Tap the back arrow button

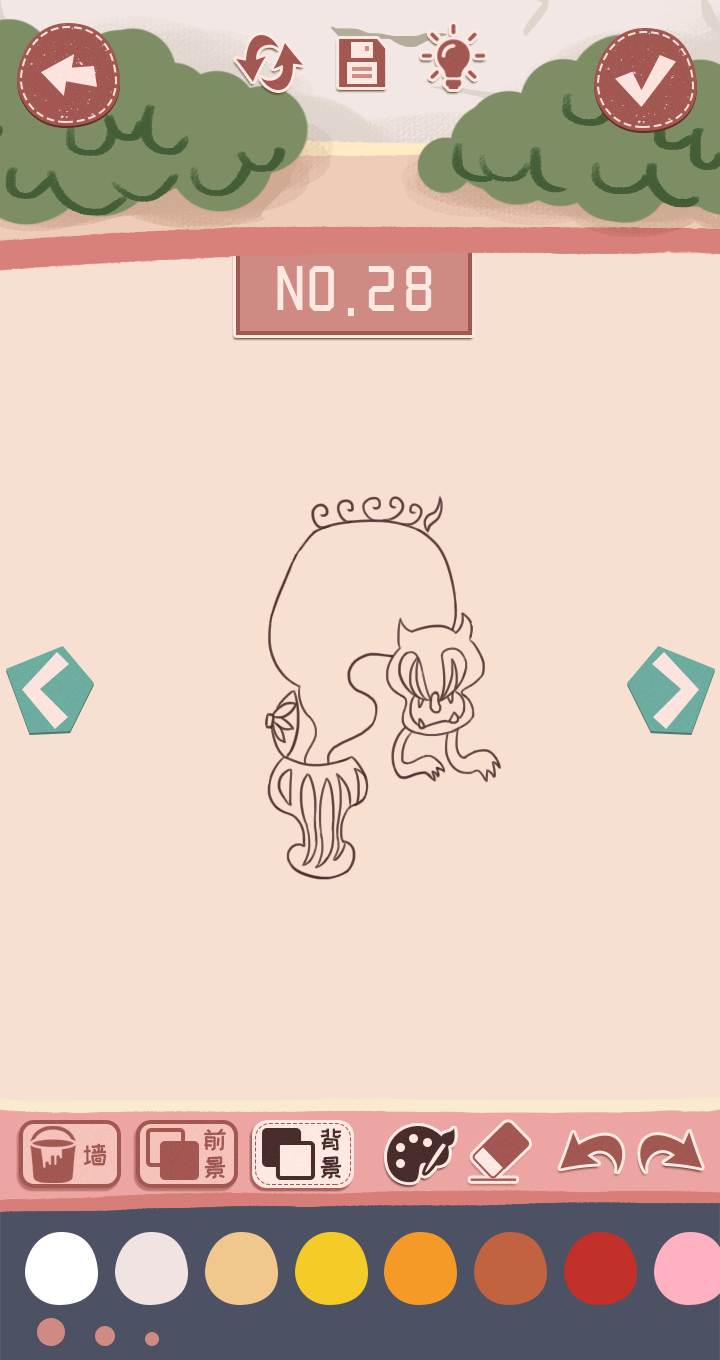pyautogui.click(x=68, y=75)
